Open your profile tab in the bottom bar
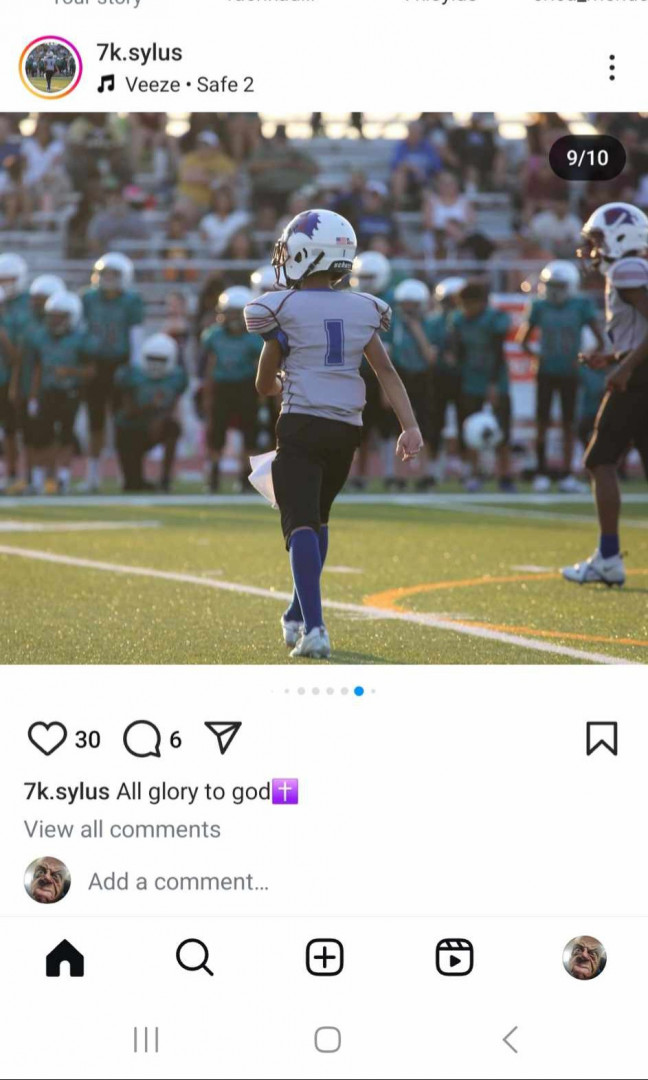 coord(584,958)
